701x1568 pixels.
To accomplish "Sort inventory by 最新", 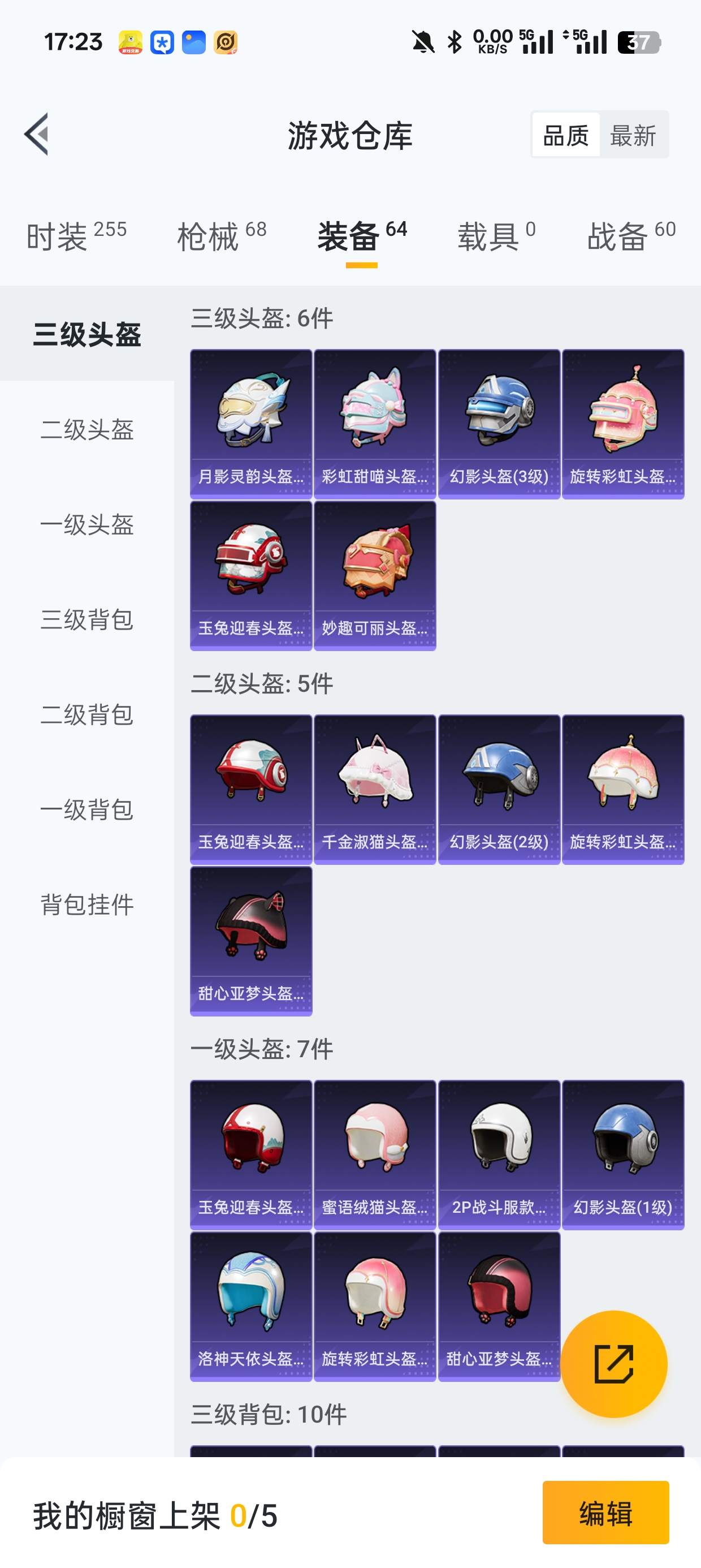I will coord(633,135).
